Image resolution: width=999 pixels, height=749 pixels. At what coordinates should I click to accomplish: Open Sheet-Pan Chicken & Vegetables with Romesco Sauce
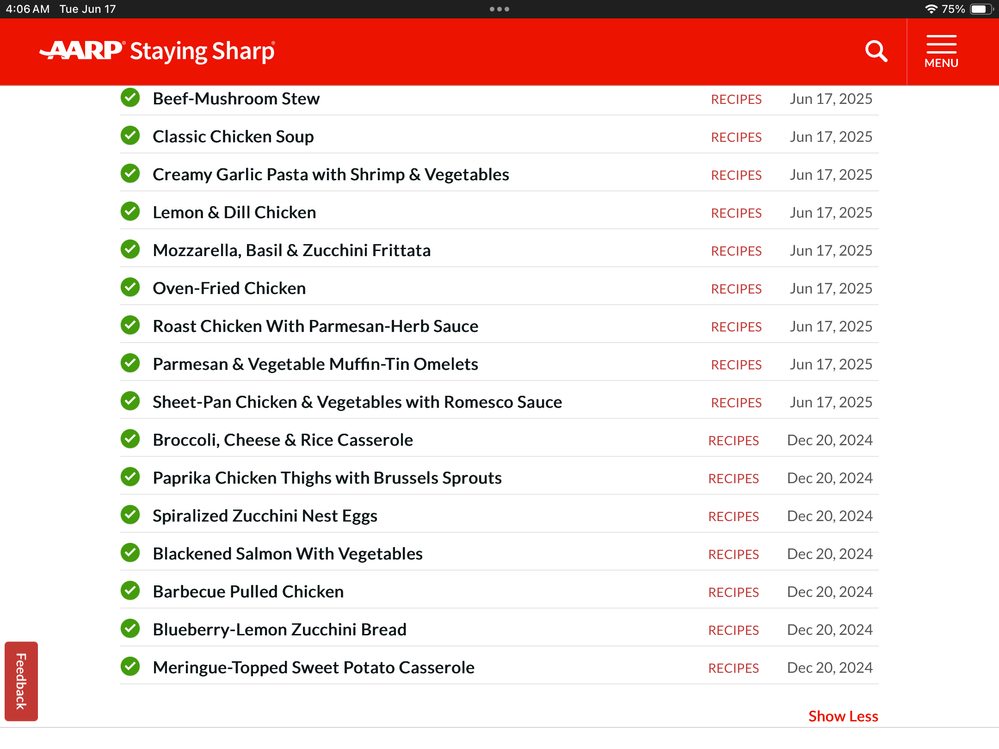357,403
